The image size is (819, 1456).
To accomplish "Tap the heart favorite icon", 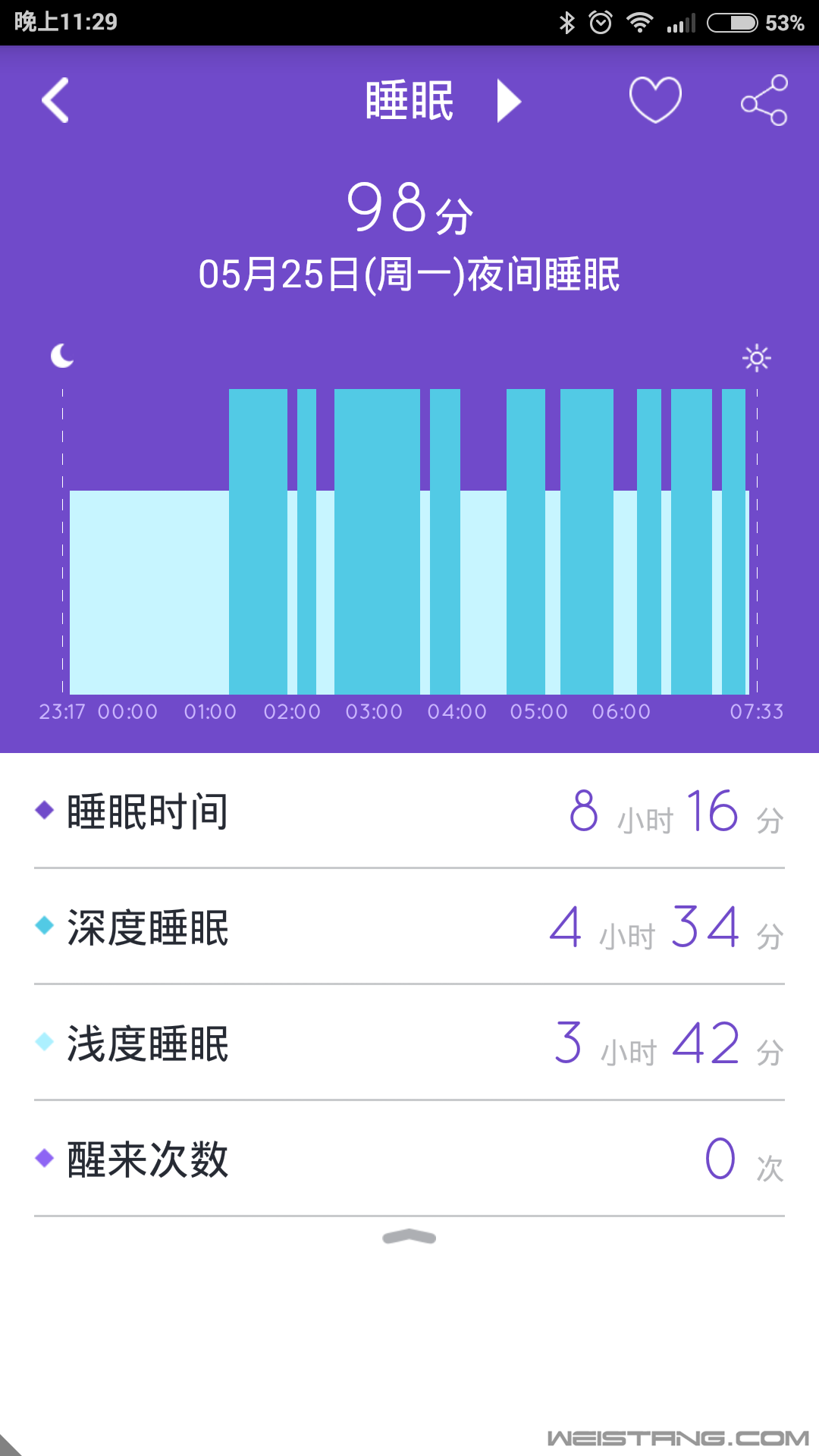I will [x=655, y=101].
